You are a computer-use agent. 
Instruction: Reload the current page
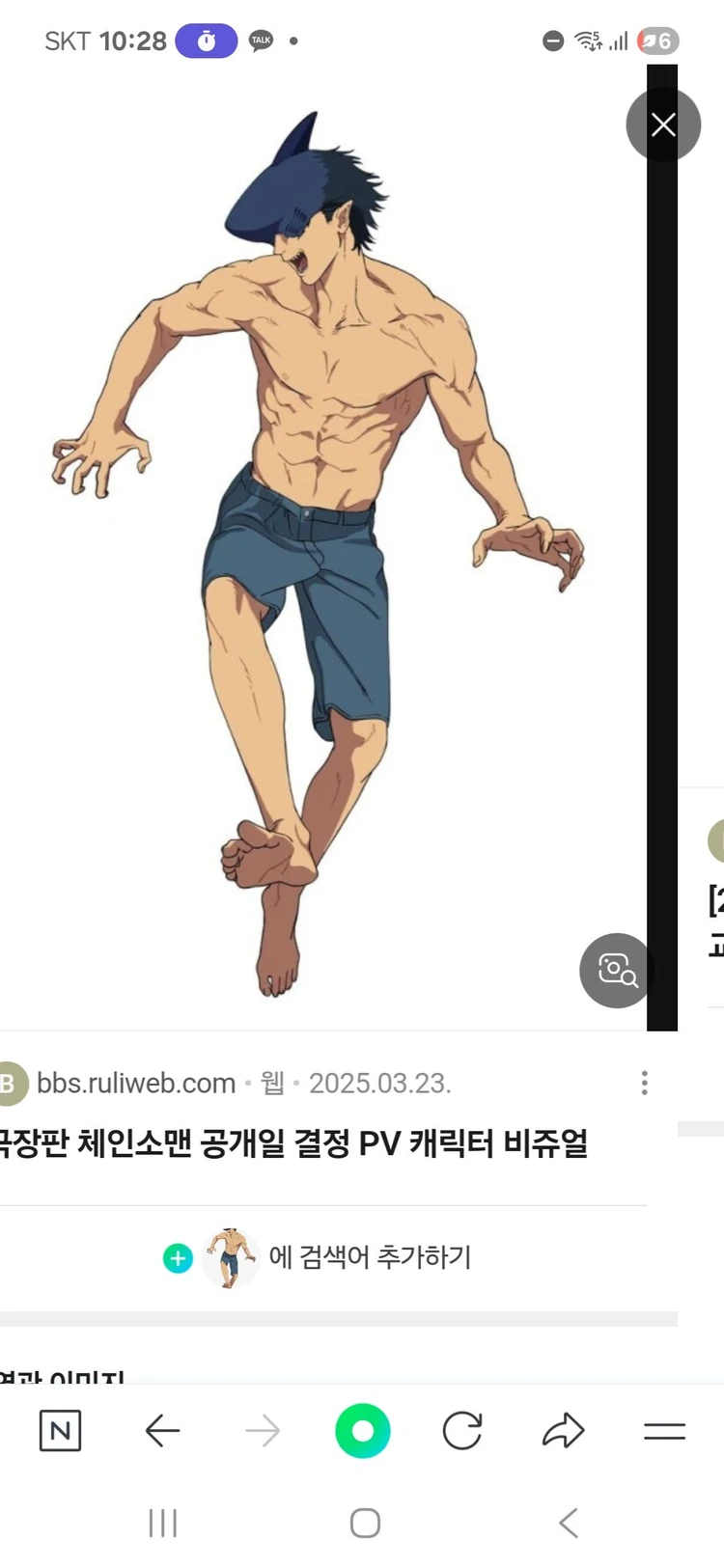(x=462, y=1430)
